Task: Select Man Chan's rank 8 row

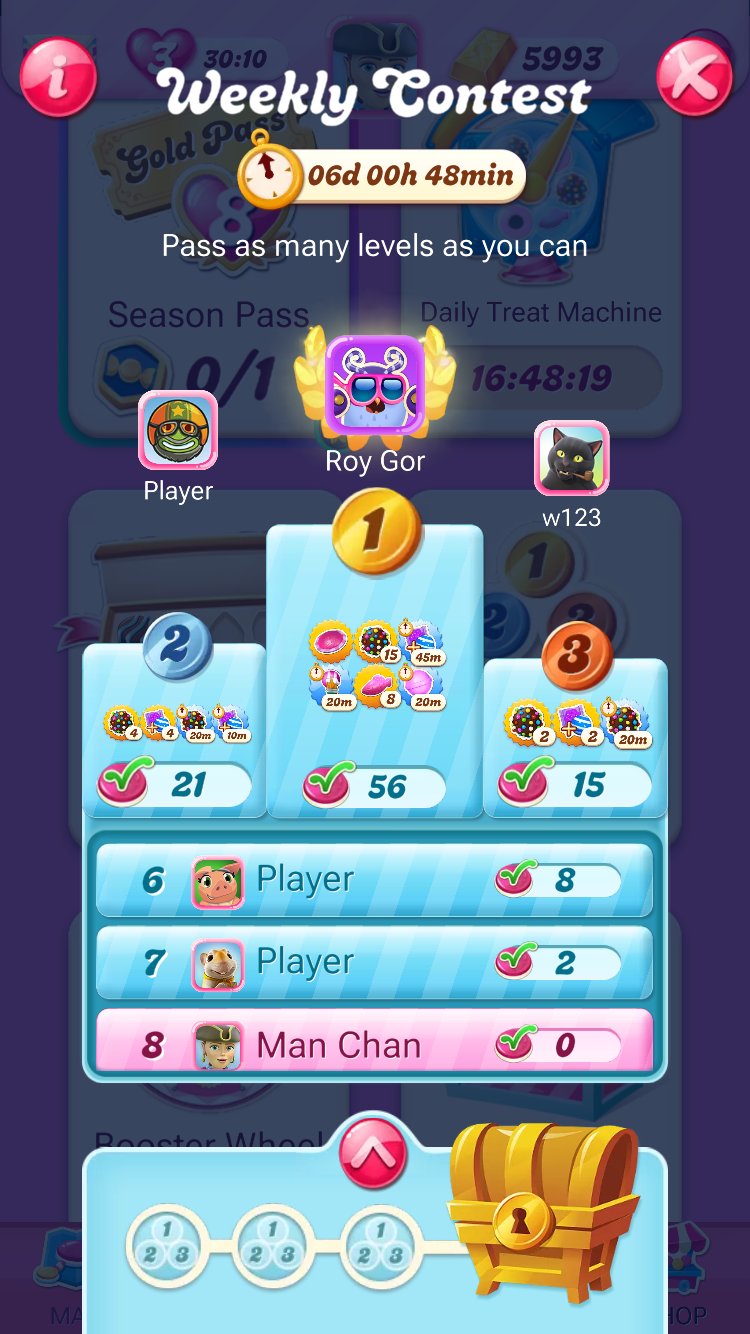Action: 374,1045
